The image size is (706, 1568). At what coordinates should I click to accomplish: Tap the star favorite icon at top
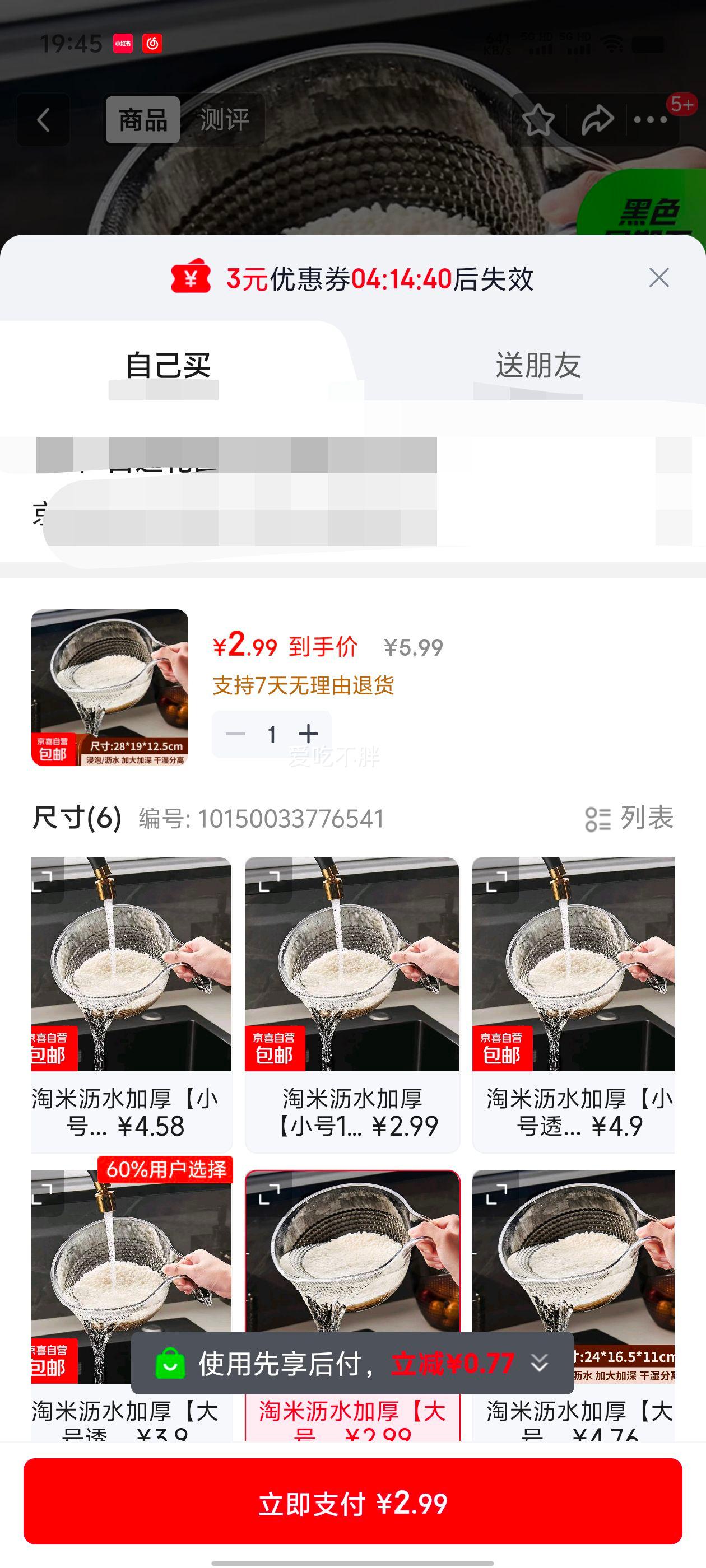pos(538,121)
